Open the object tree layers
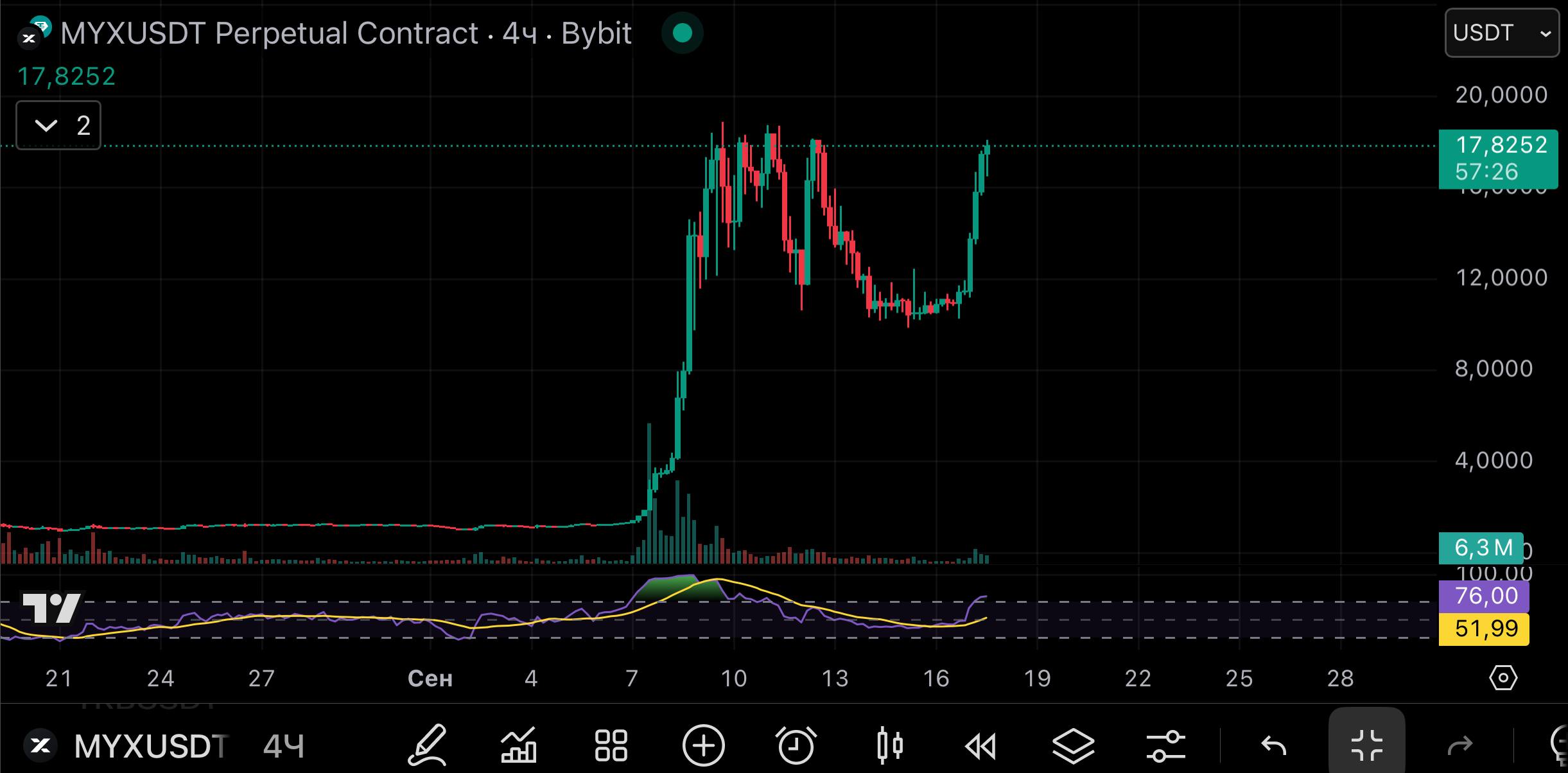This screenshot has height=773, width=1568. [1073, 746]
